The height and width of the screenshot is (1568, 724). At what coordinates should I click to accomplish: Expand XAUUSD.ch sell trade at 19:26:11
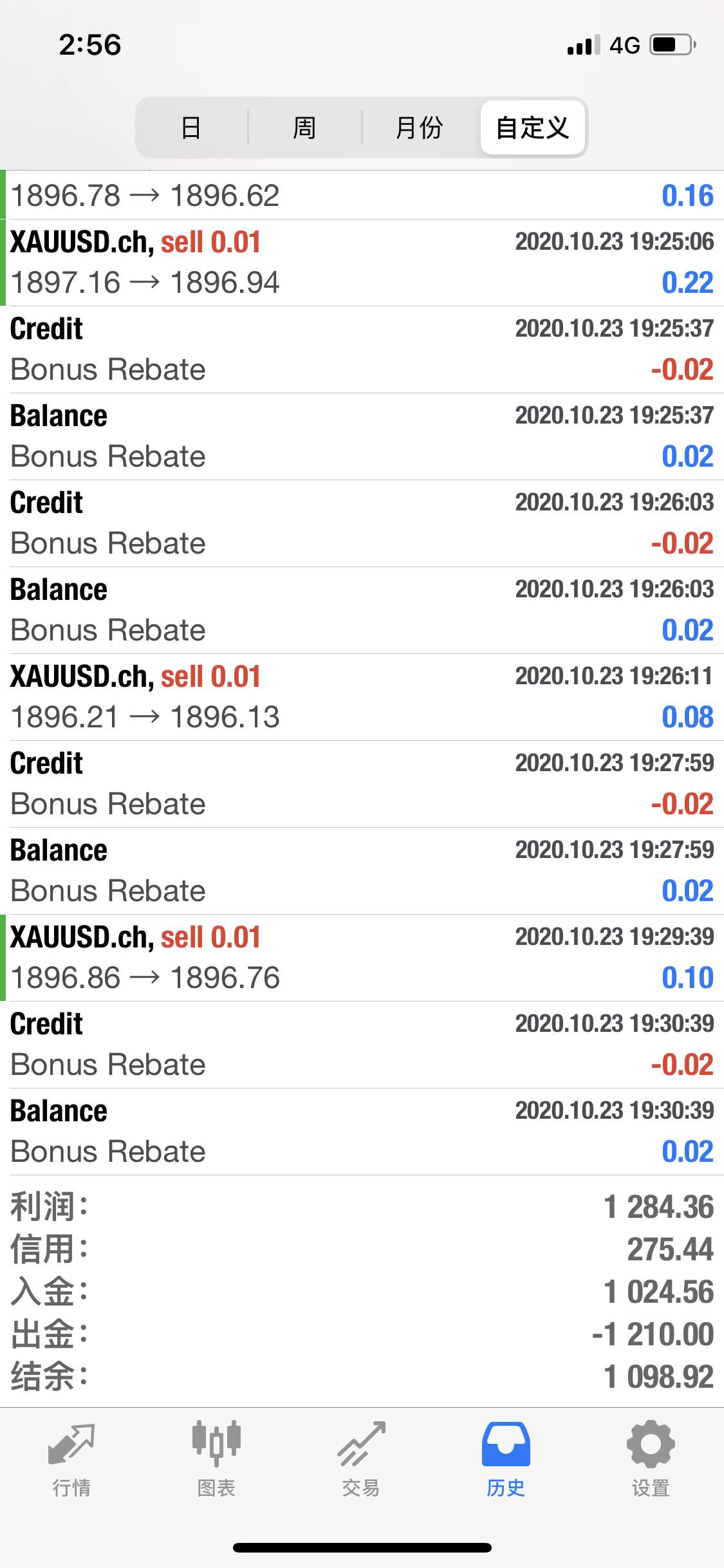click(x=362, y=697)
